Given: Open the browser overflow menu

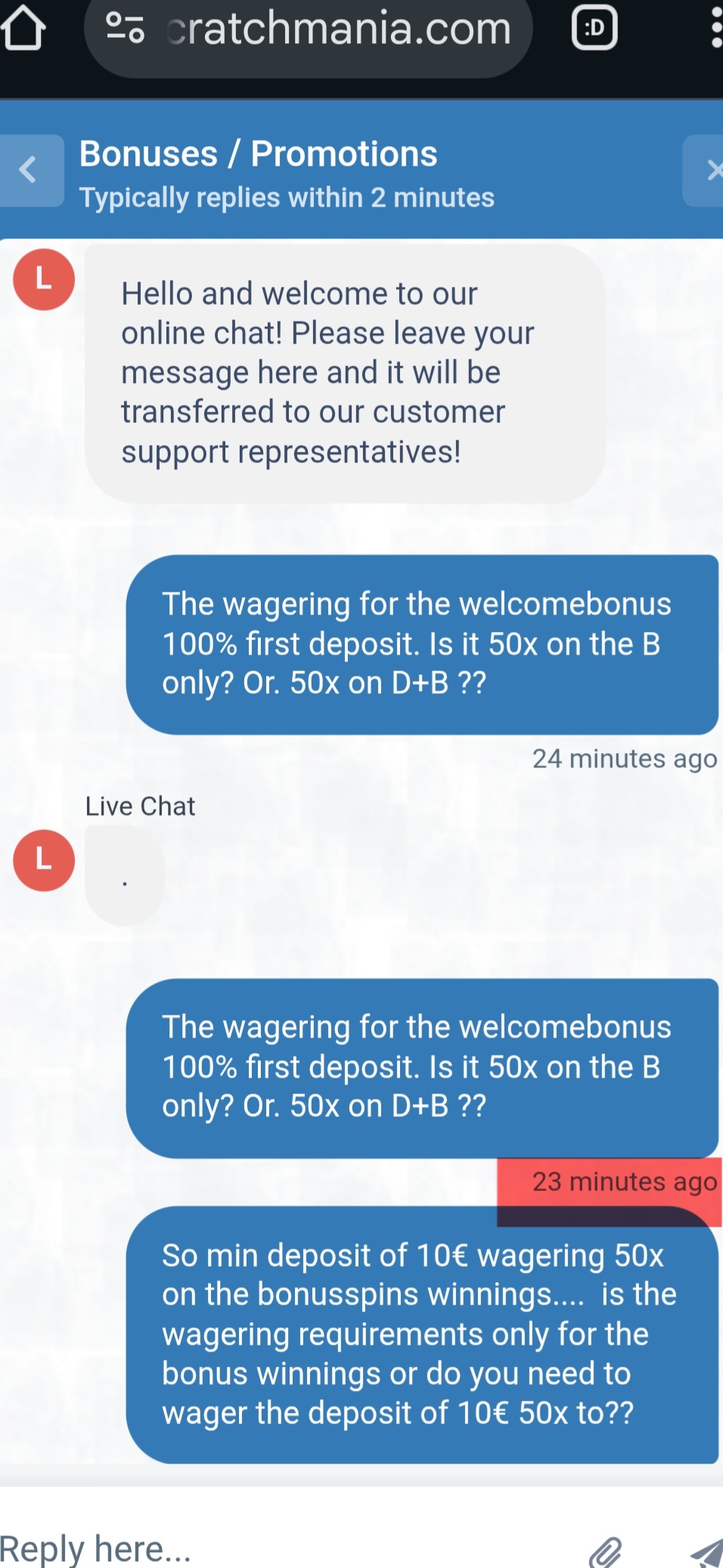Looking at the screenshot, I should [715, 29].
